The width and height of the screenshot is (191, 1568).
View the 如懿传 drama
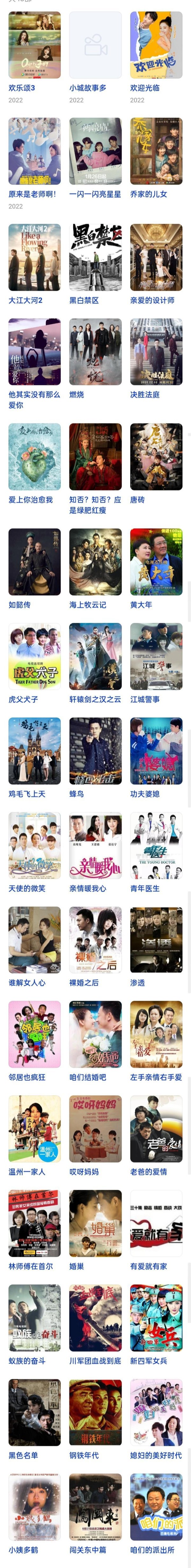tap(34, 562)
